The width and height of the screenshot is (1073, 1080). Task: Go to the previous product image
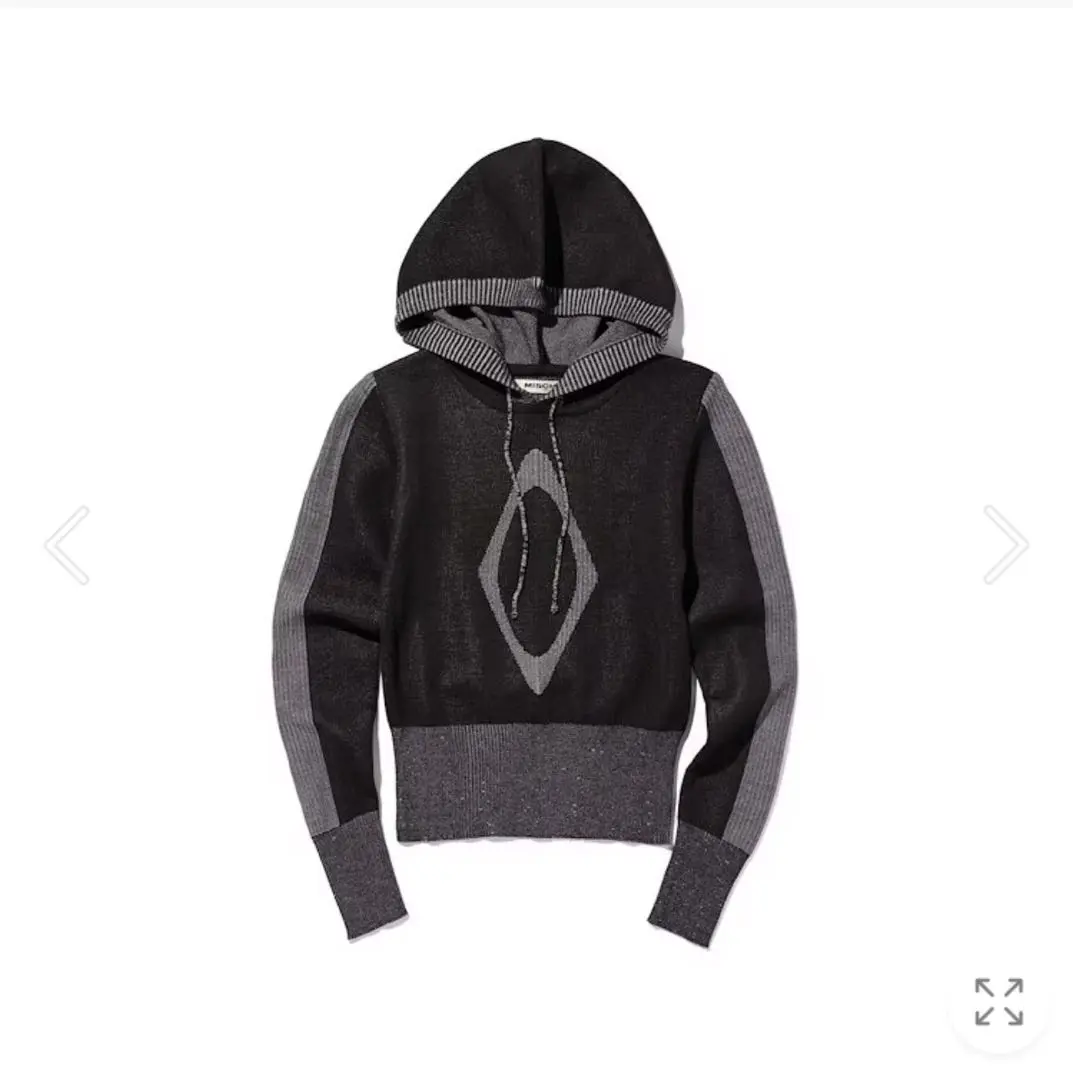pos(68,545)
